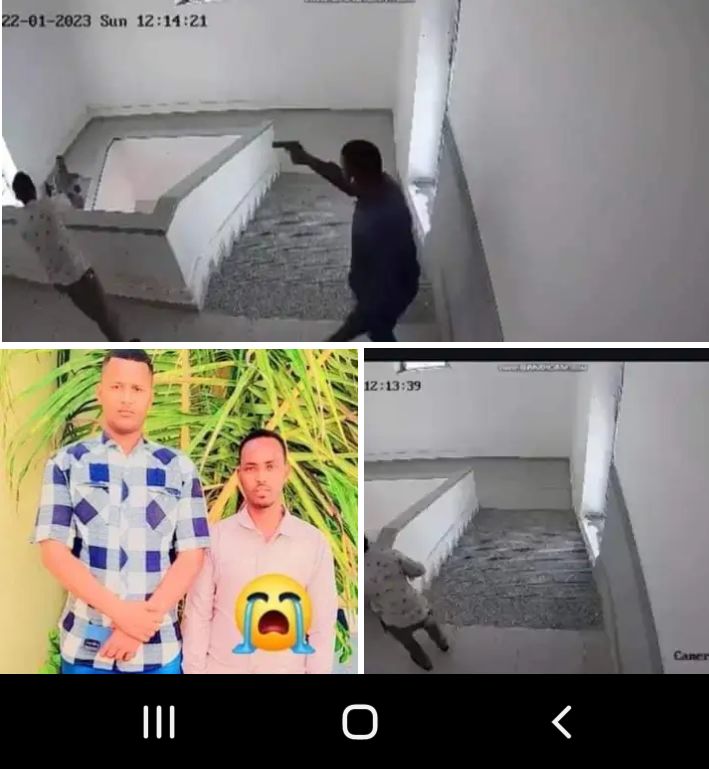
Task: Tap the home button in the navigation bar
Action: [x=359, y=721]
